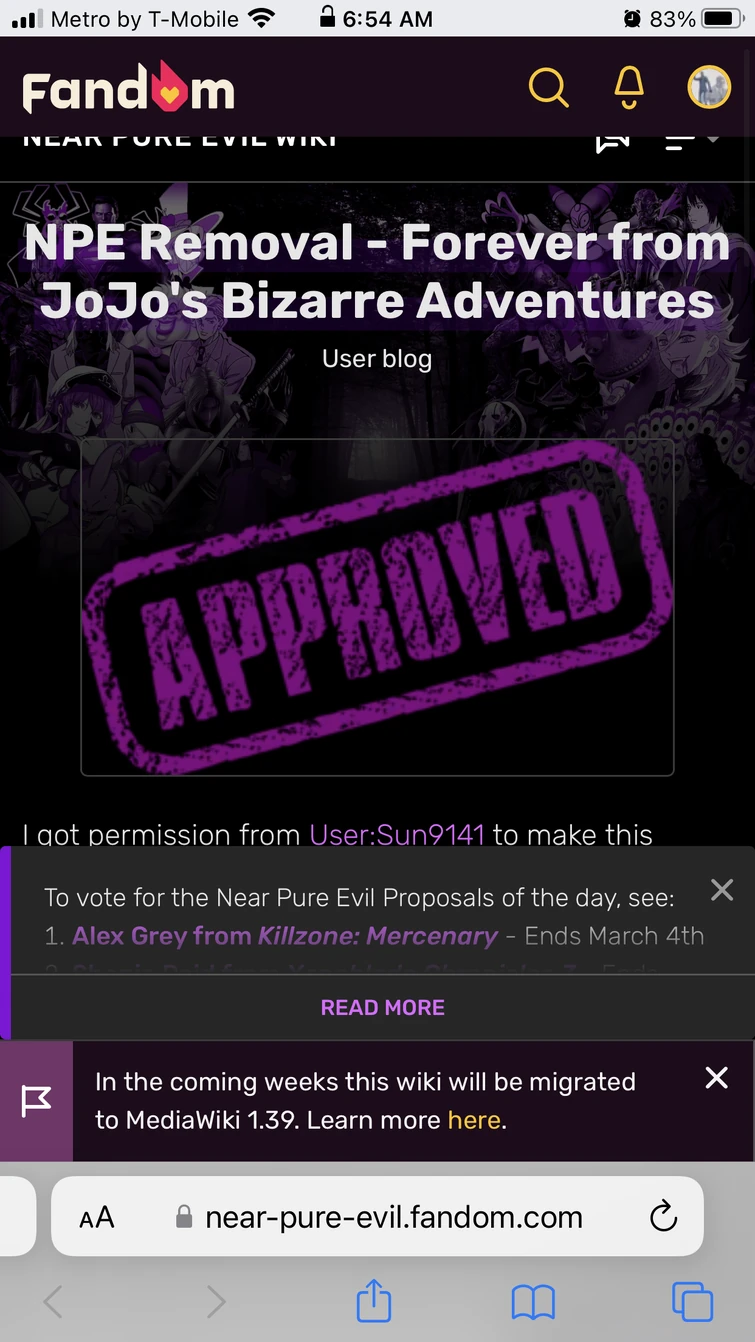Open Alex Grey from Killzone: Mercenary link
The width and height of the screenshot is (755, 1342).
click(285, 936)
